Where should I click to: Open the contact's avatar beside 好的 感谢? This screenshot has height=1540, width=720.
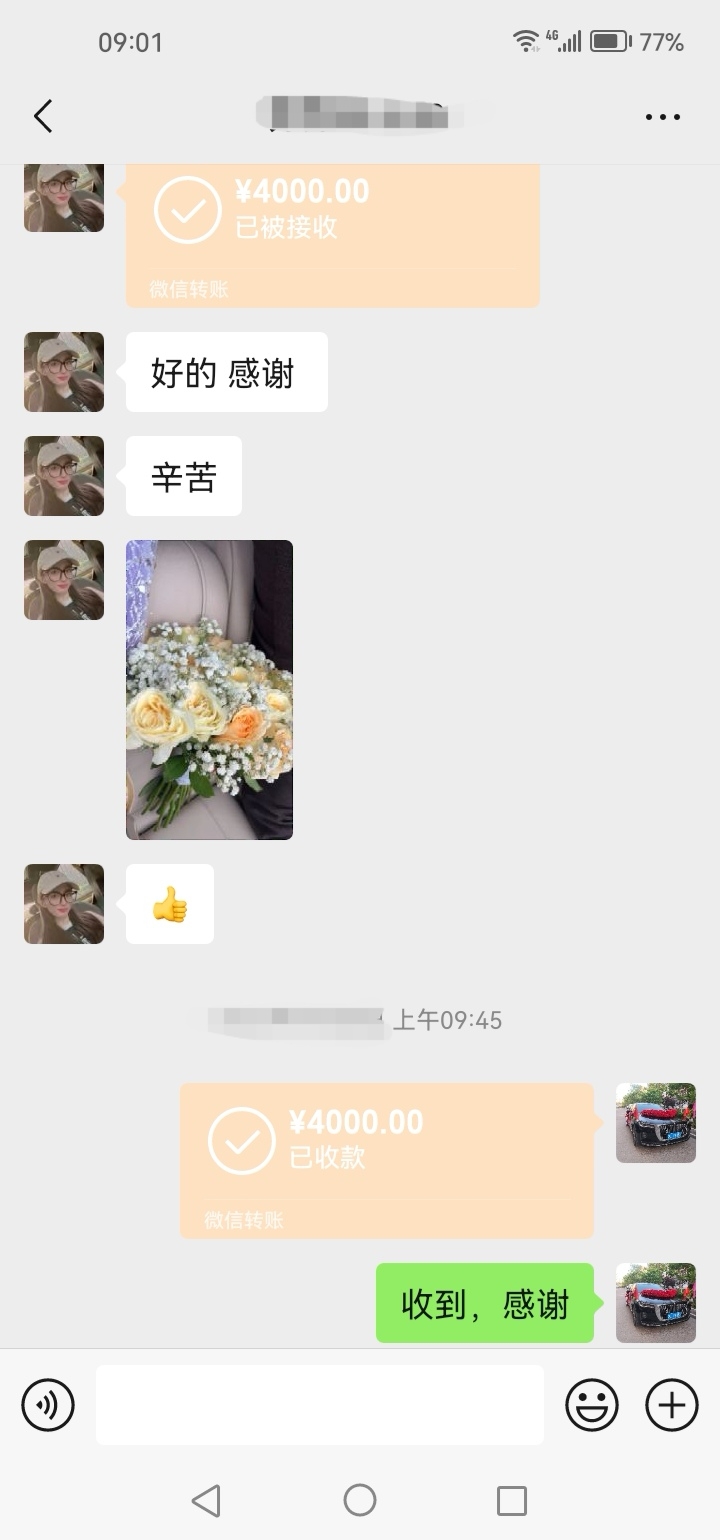coord(64,372)
